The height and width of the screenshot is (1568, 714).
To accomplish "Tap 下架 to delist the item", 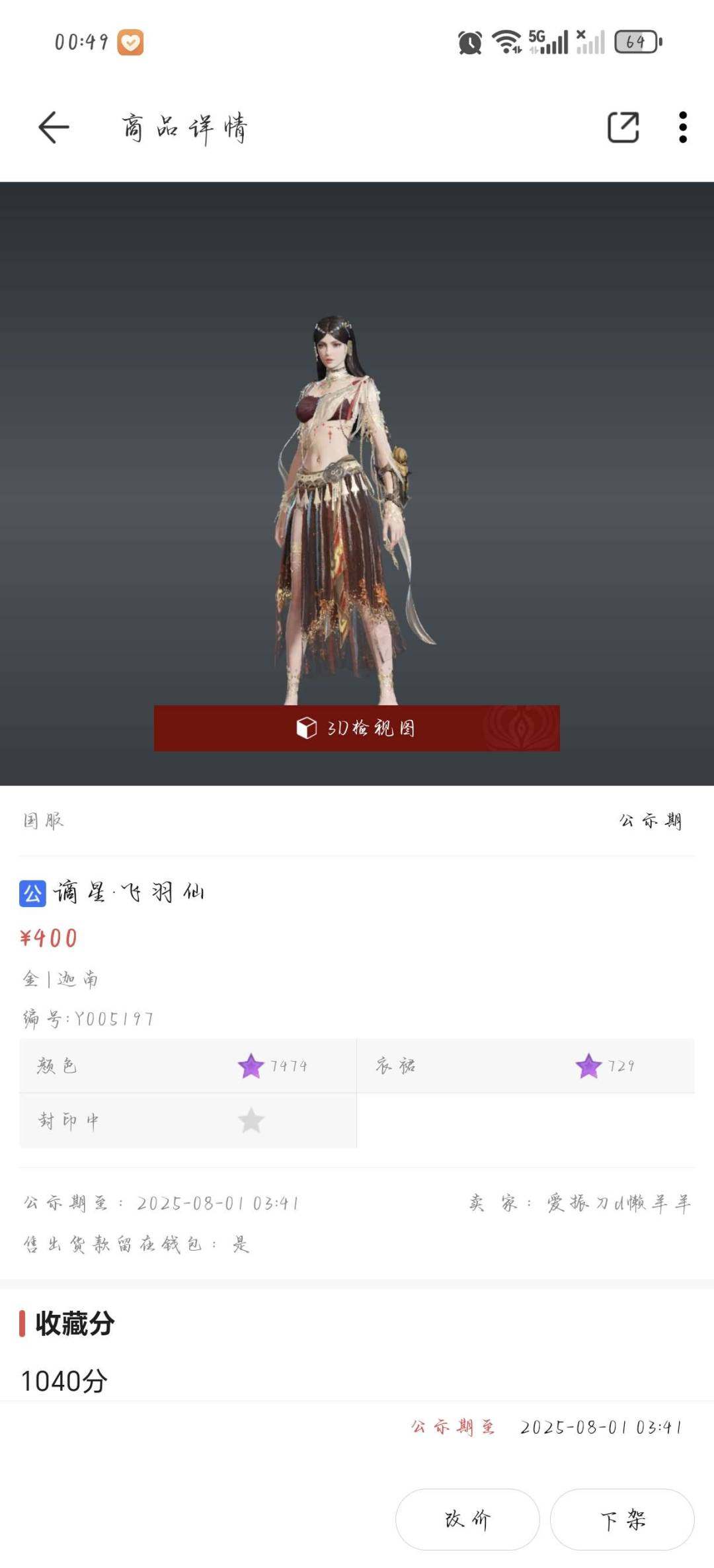I will (x=622, y=1519).
